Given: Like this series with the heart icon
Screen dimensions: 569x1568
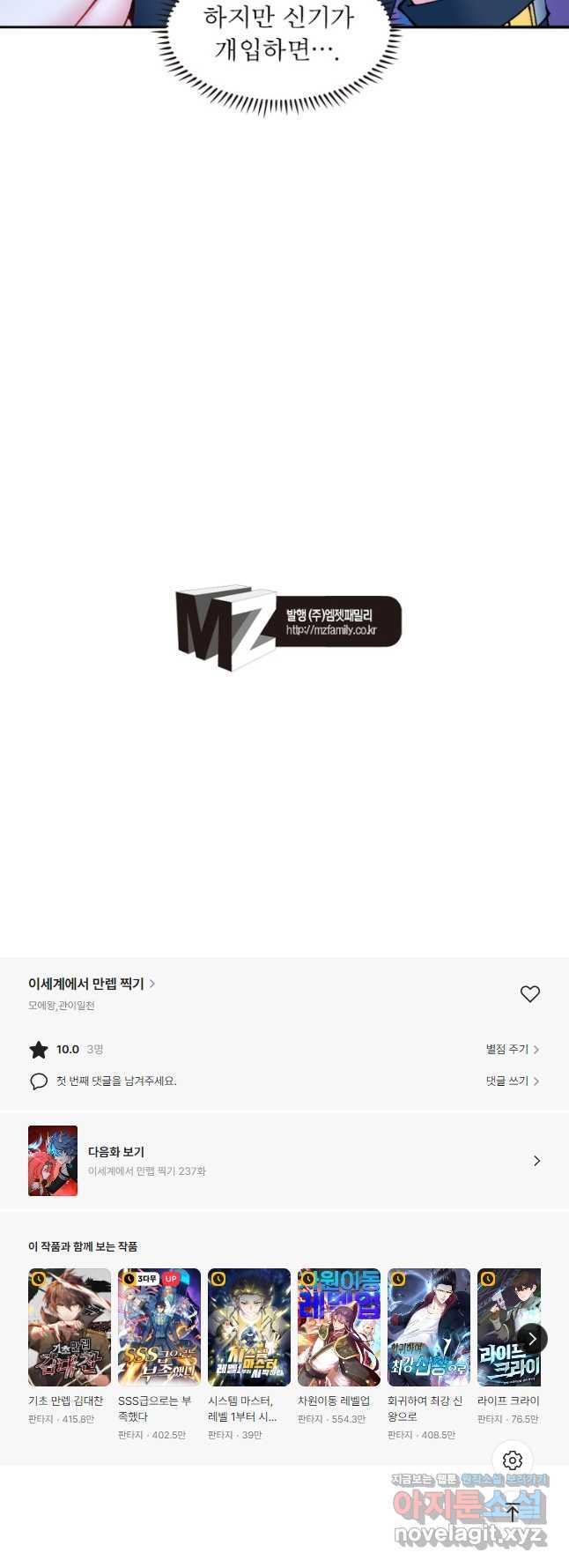Looking at the screenshot, I should point(529,994).
